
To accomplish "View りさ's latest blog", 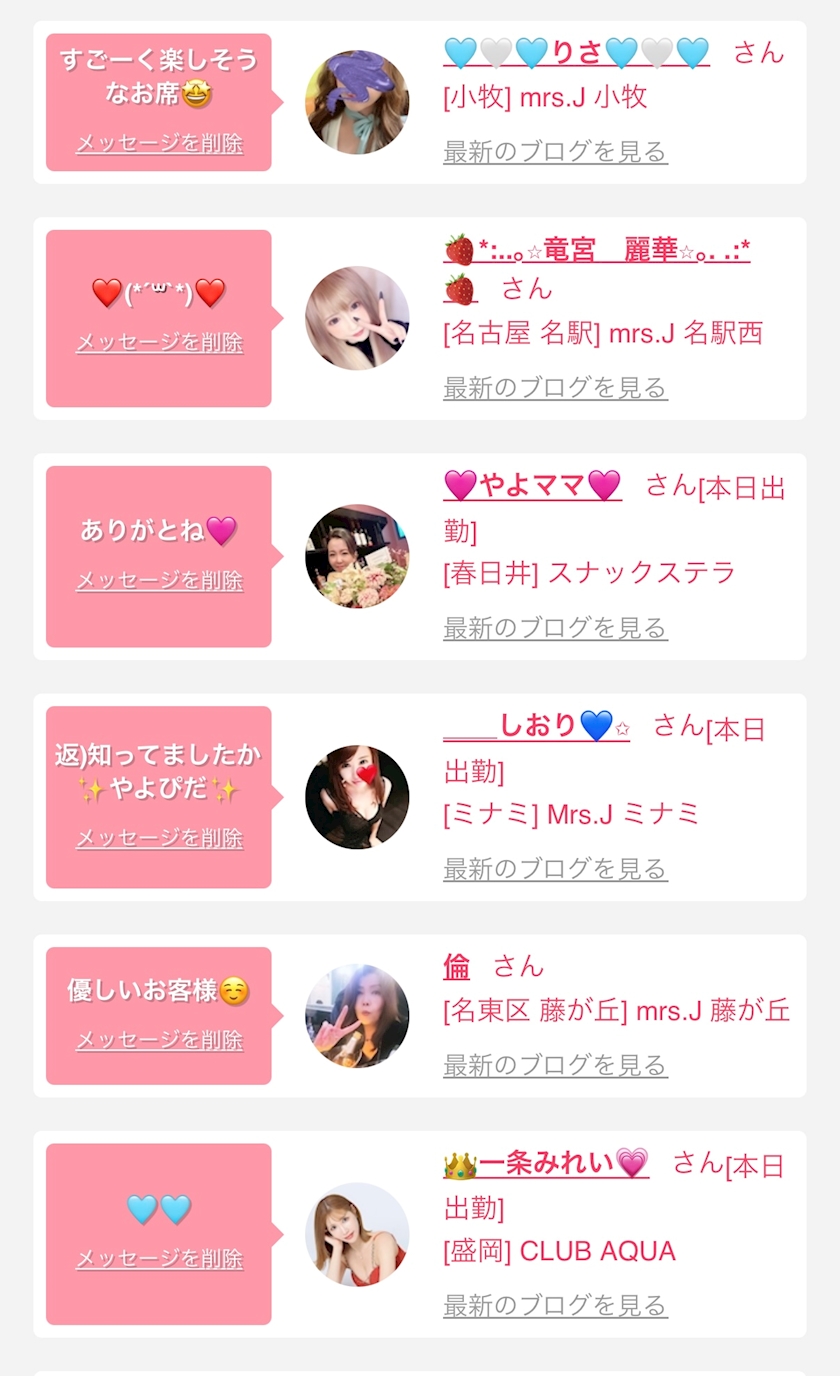I will point(555,152).
